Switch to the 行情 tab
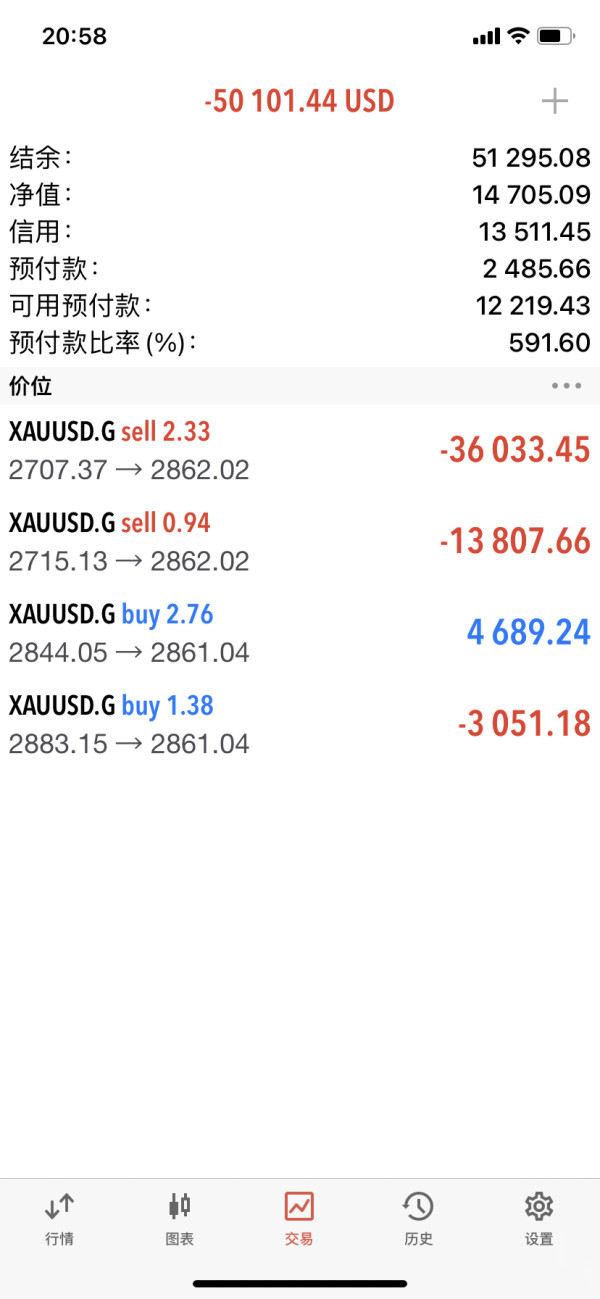The width and height of the screenshot is (600, 1299). coord(60,1218)
